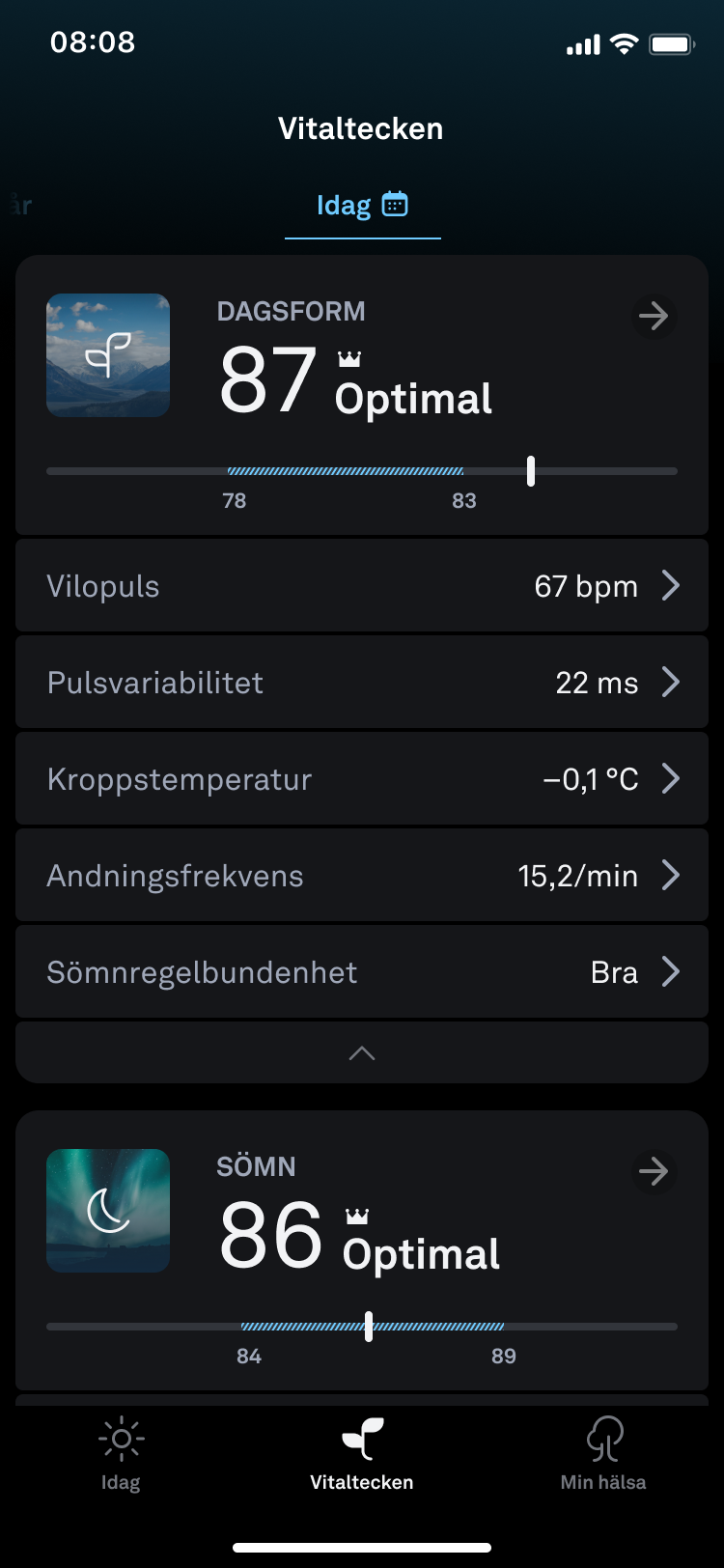Open the Dagsform details arrow
The width and height of the screenshot is (724, 1568).
654,316
